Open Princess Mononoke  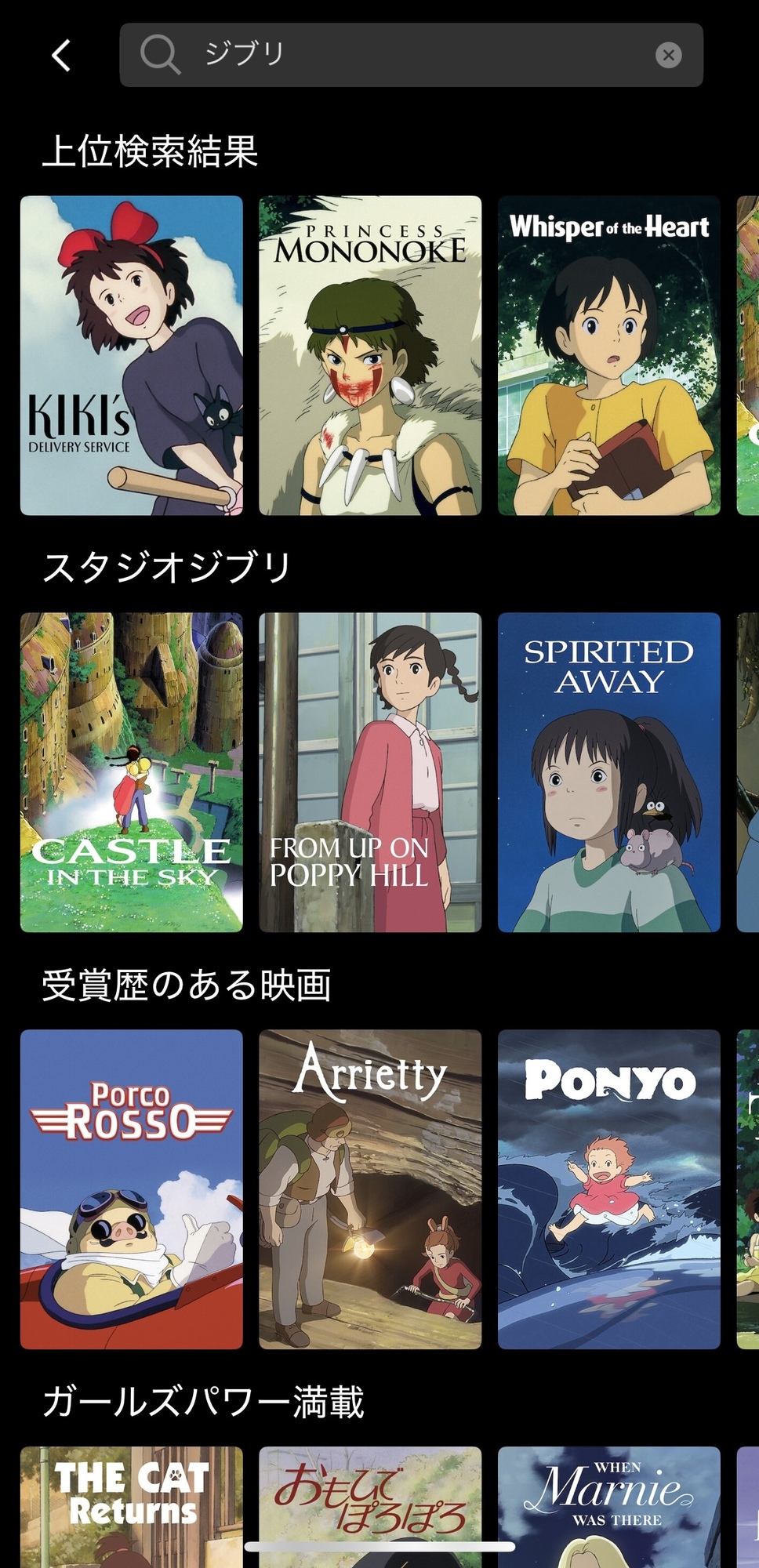pos(370,355)
